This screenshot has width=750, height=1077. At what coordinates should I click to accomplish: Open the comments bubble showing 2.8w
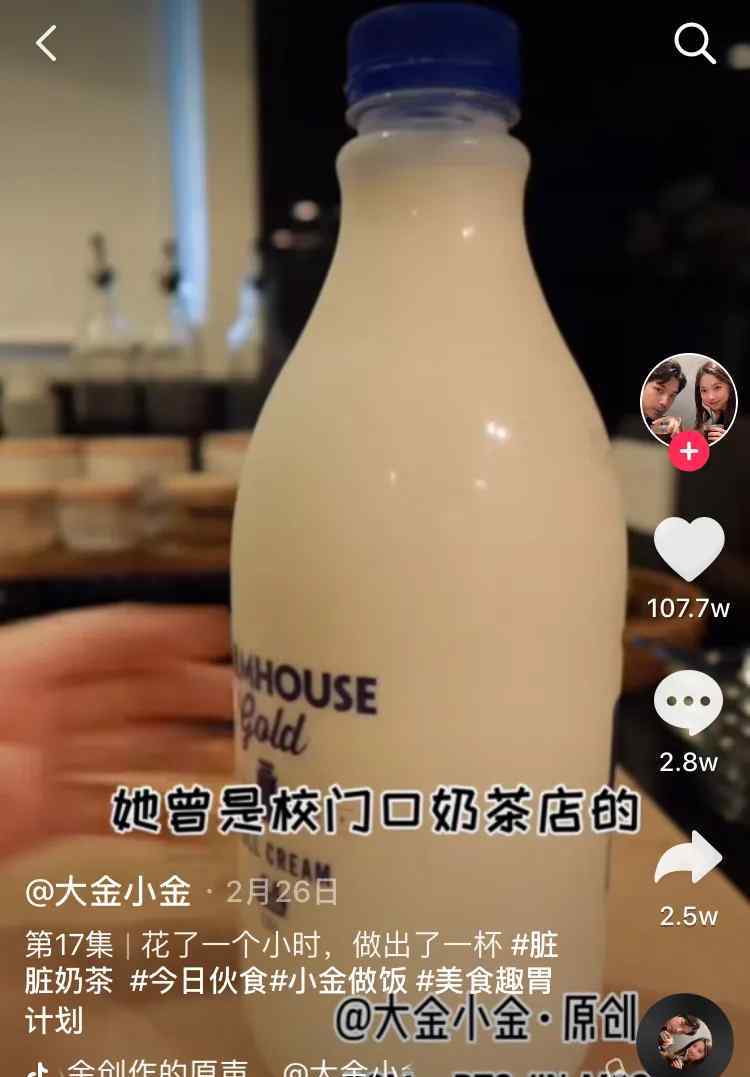688,704
